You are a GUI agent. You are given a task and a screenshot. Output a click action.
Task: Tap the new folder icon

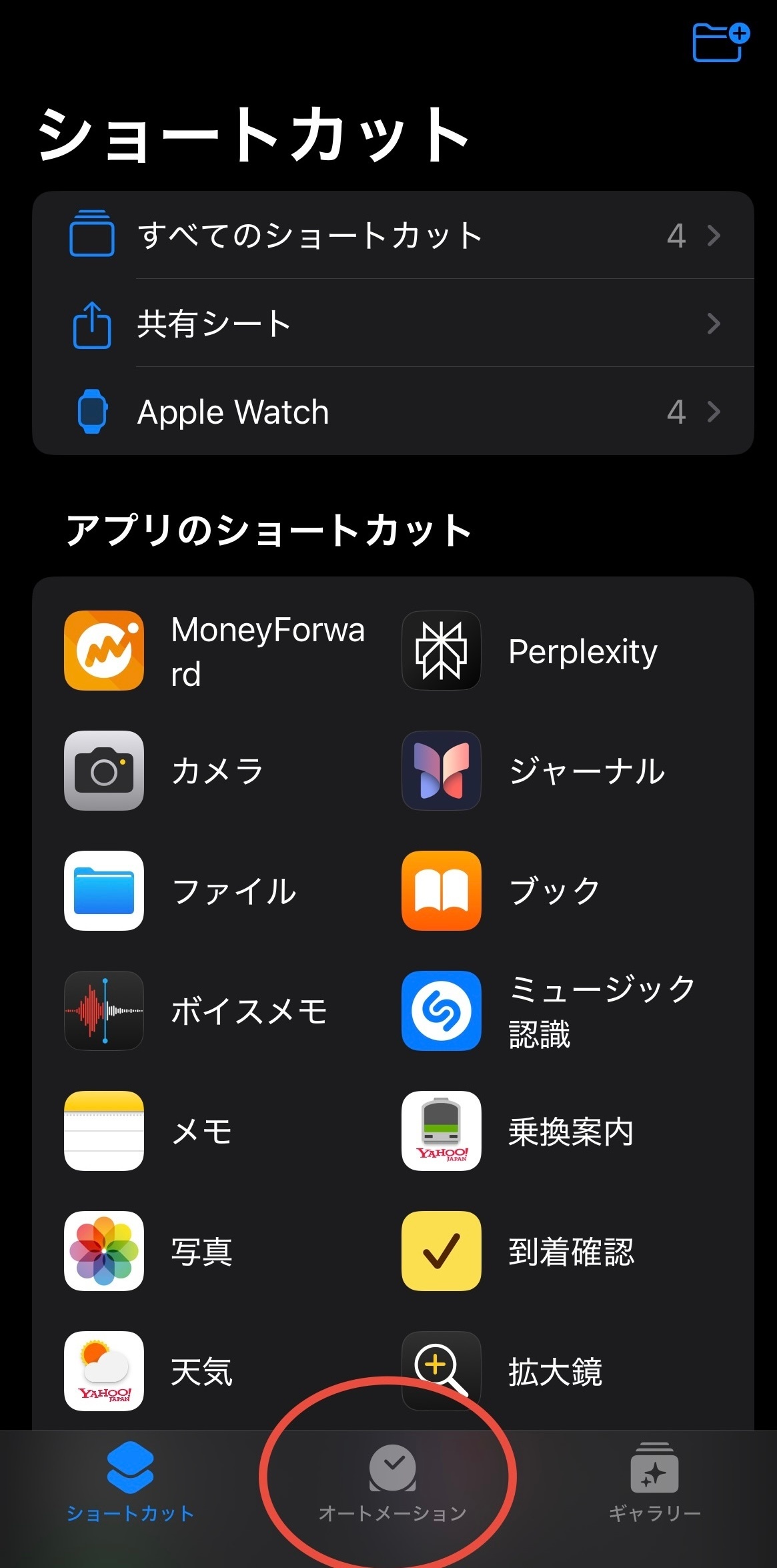click(721, 43)
